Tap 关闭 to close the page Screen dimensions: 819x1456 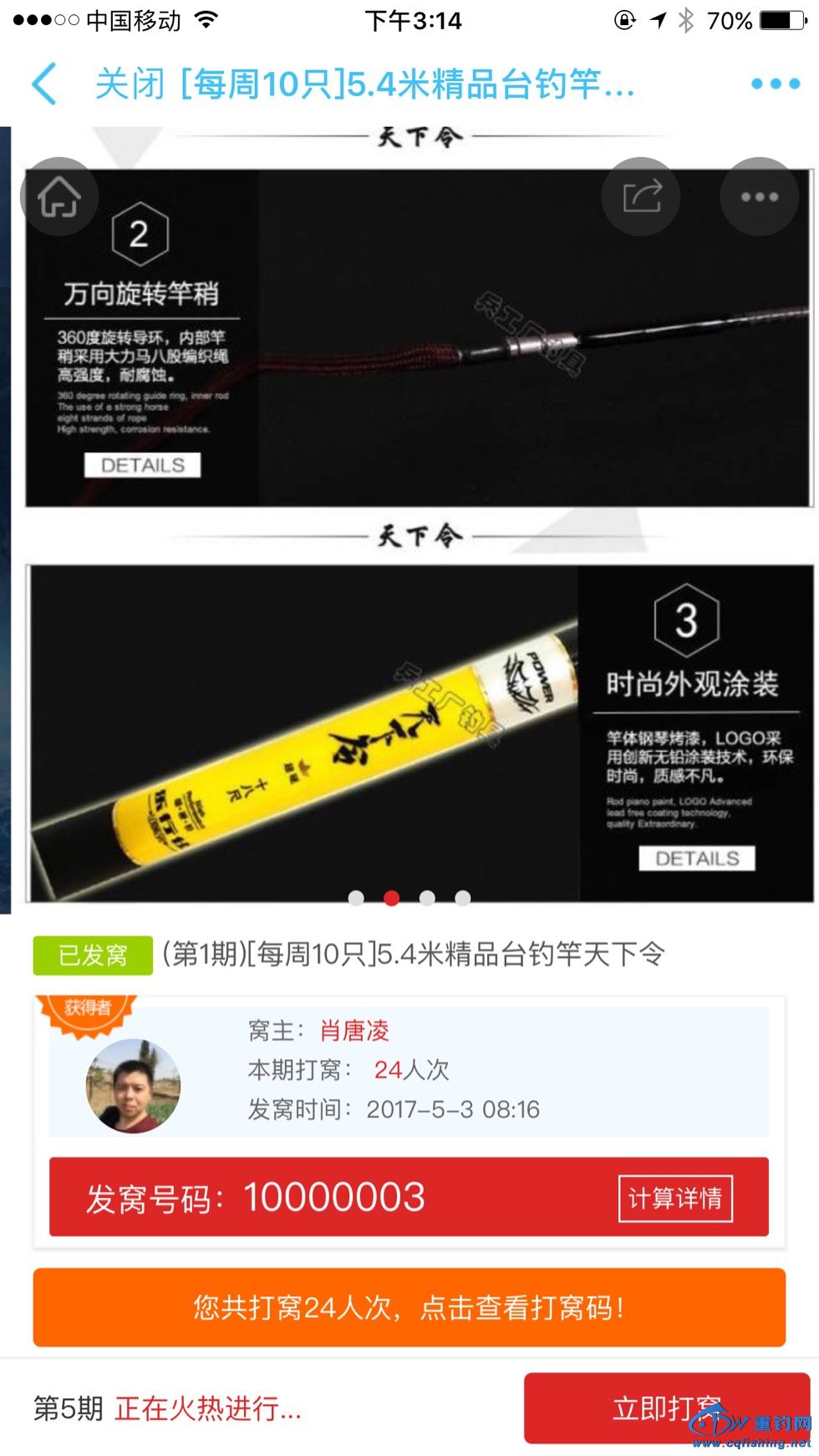[130, 84]
